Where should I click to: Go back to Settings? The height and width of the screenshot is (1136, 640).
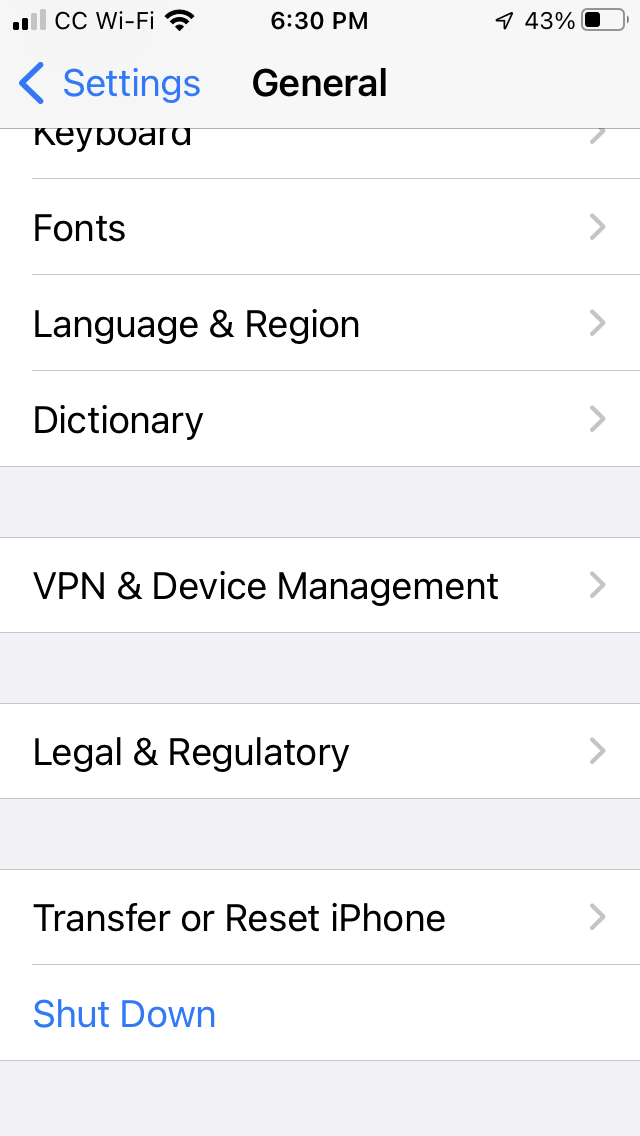(x=110, y=84)
